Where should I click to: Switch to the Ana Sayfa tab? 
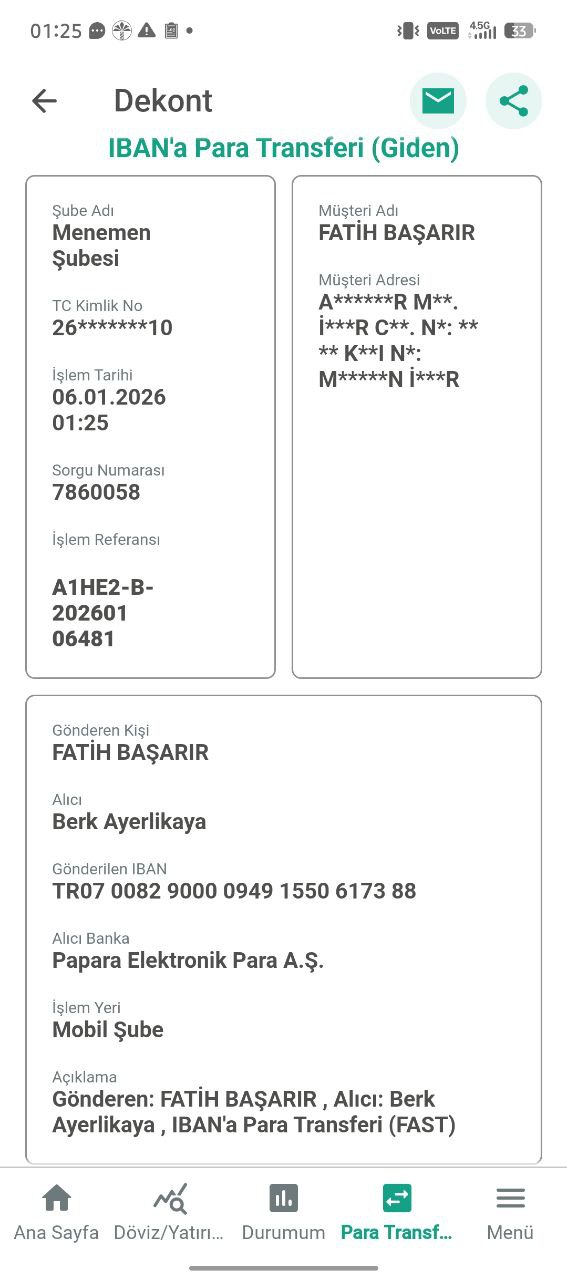point(57,1213)
